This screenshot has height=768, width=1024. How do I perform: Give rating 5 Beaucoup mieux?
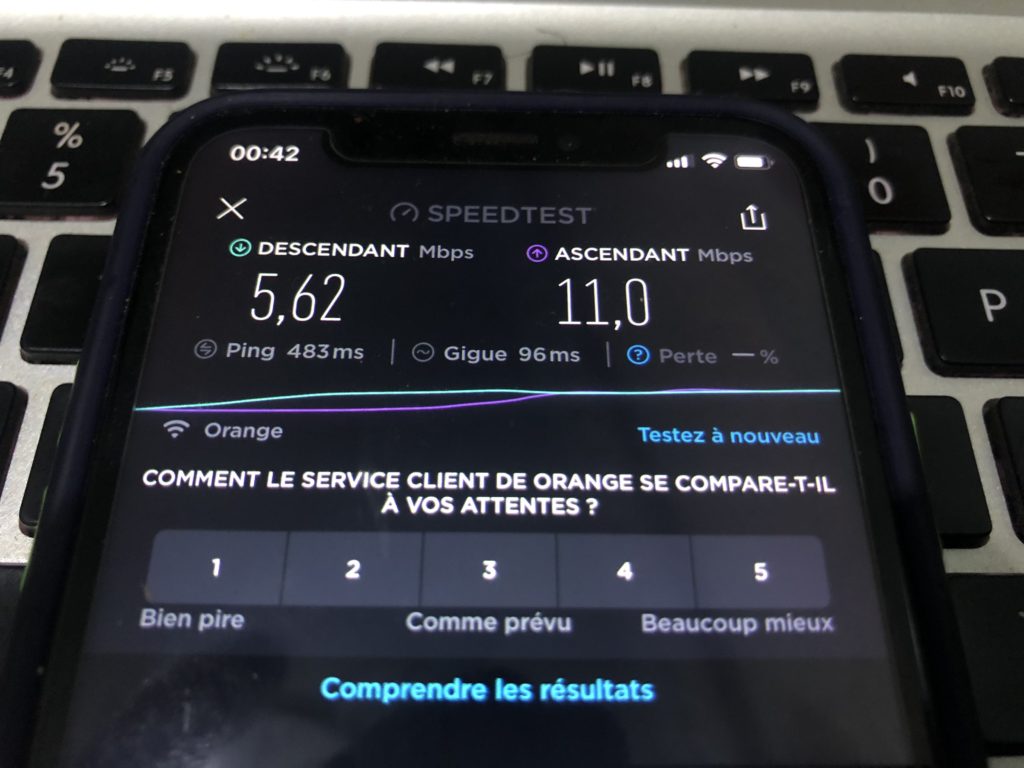point(760,572)
